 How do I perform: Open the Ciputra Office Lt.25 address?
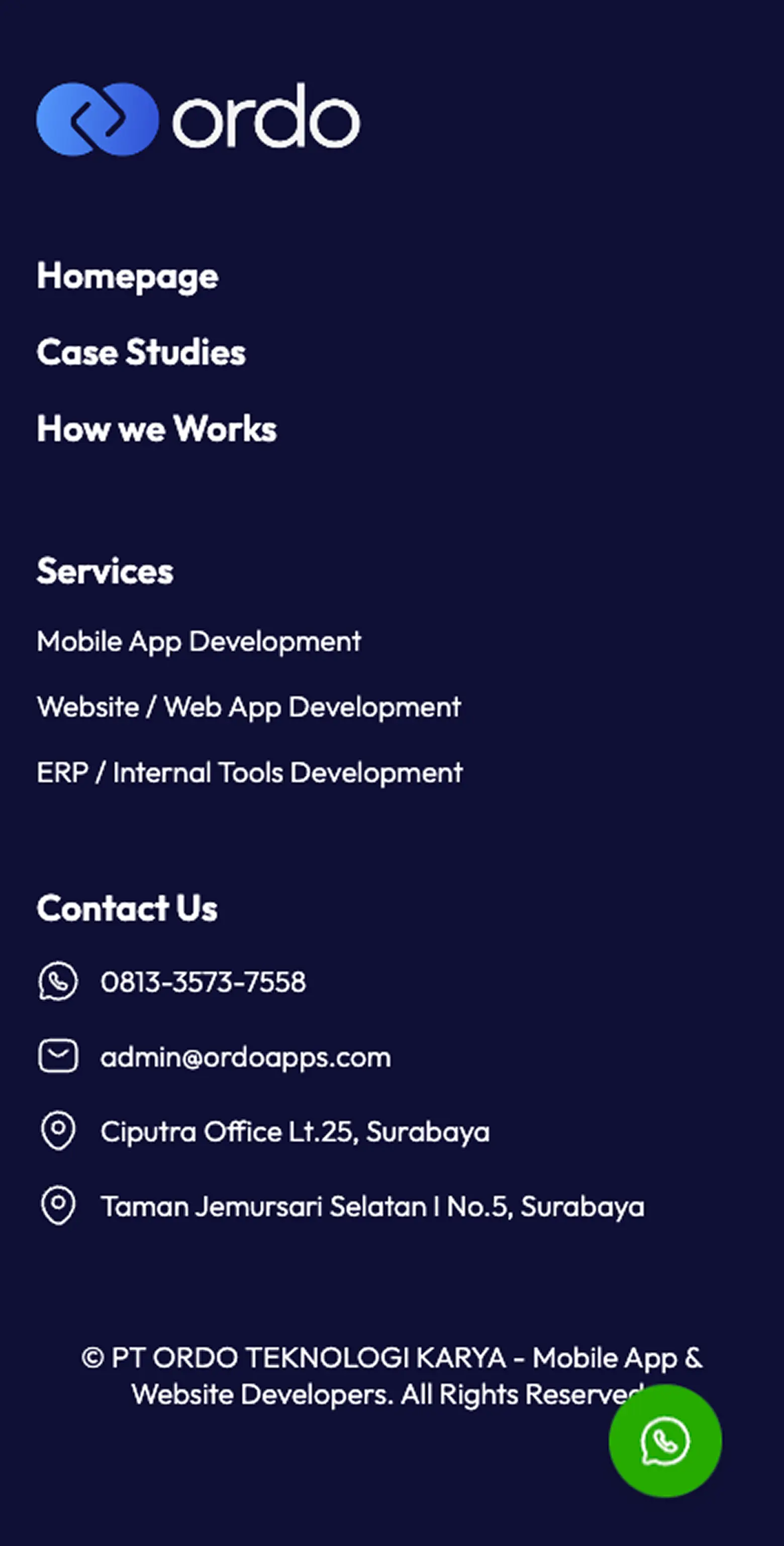pos(295,1132)
